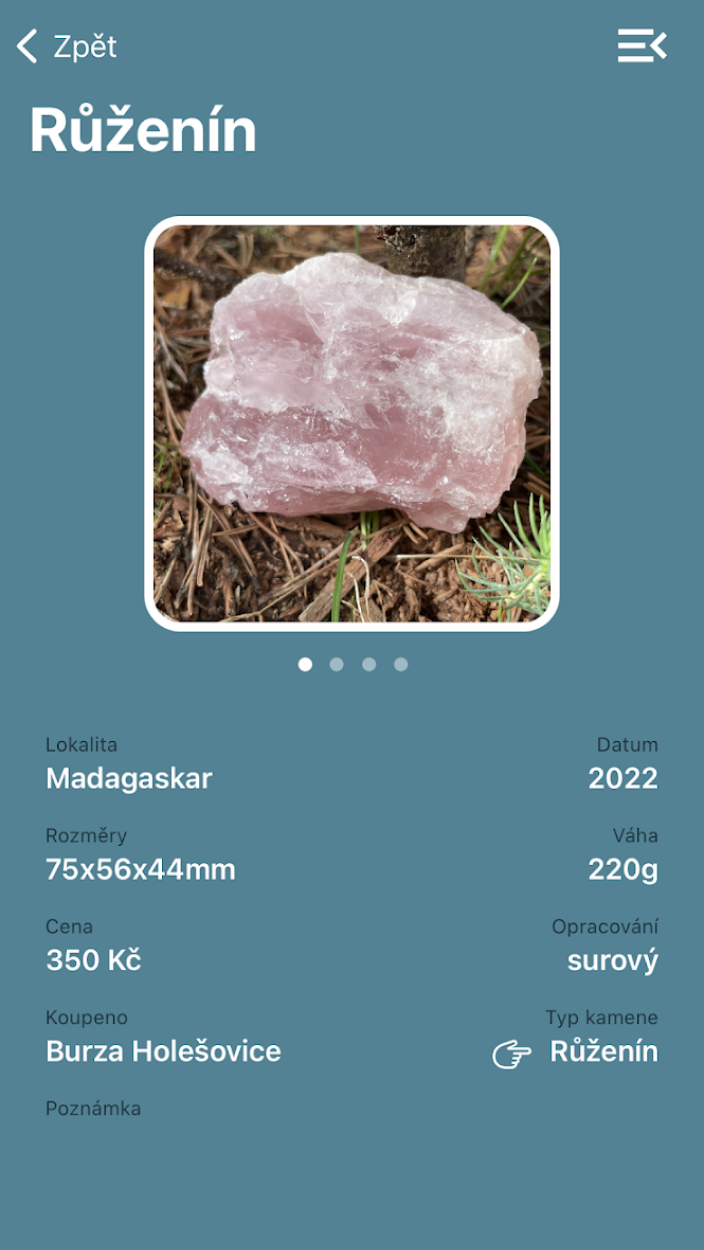
Task: Open the Růženín photo full screen
Action: [352, 424]
